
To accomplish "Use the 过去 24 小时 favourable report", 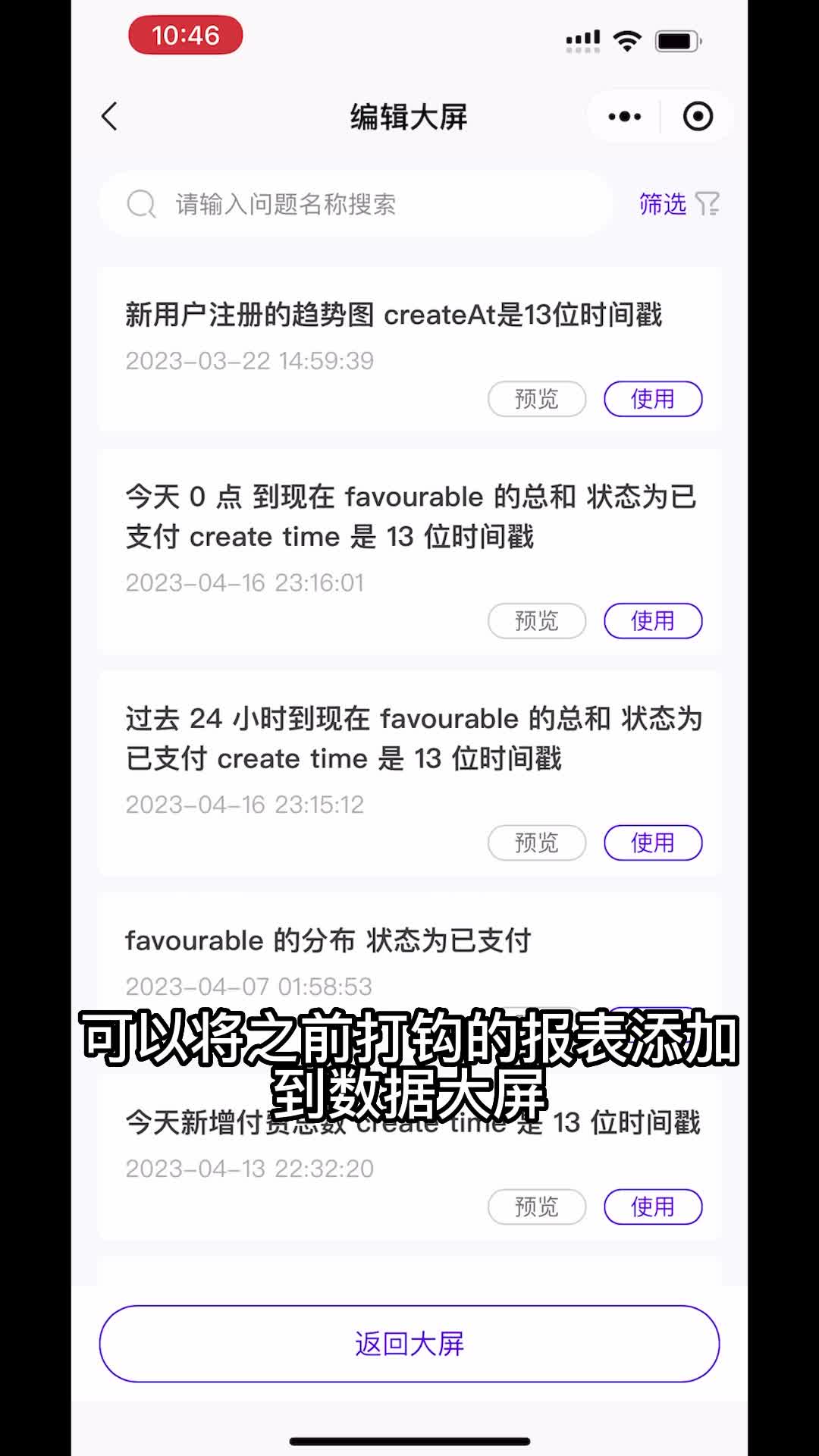I will point(653,843).
